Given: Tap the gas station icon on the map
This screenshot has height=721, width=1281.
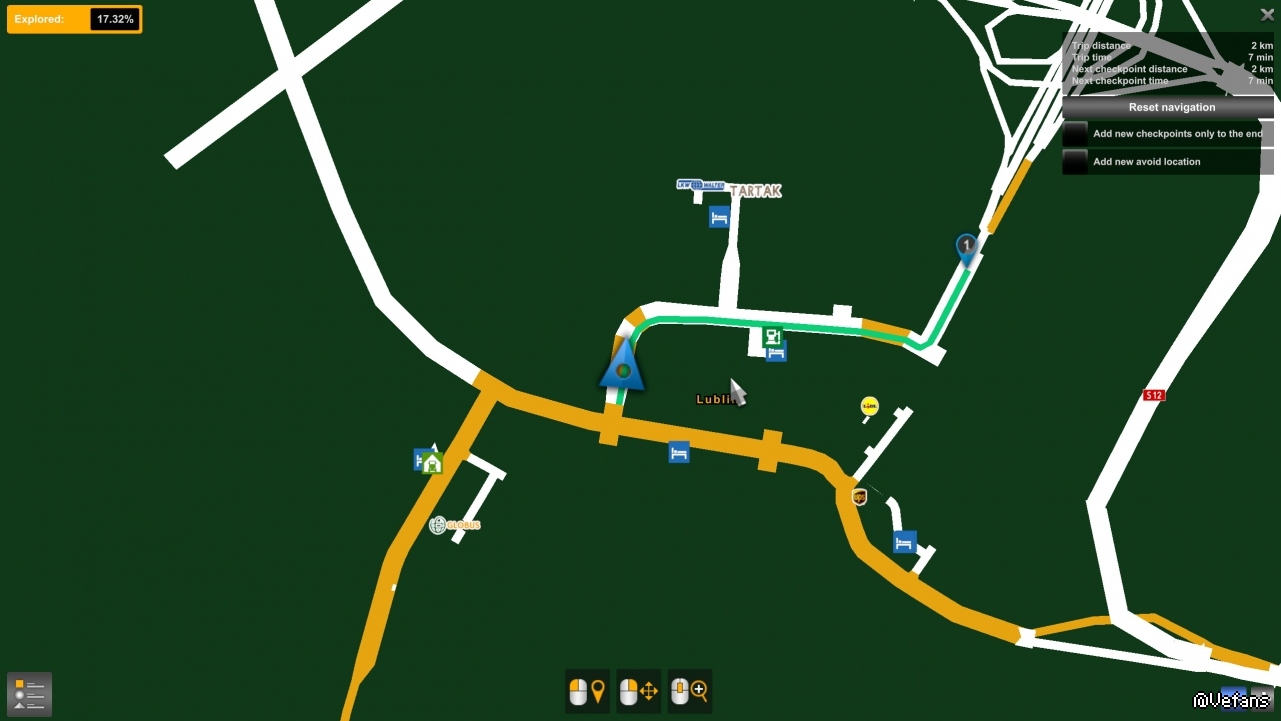Looking at the screenshot, I should [772, 337].
